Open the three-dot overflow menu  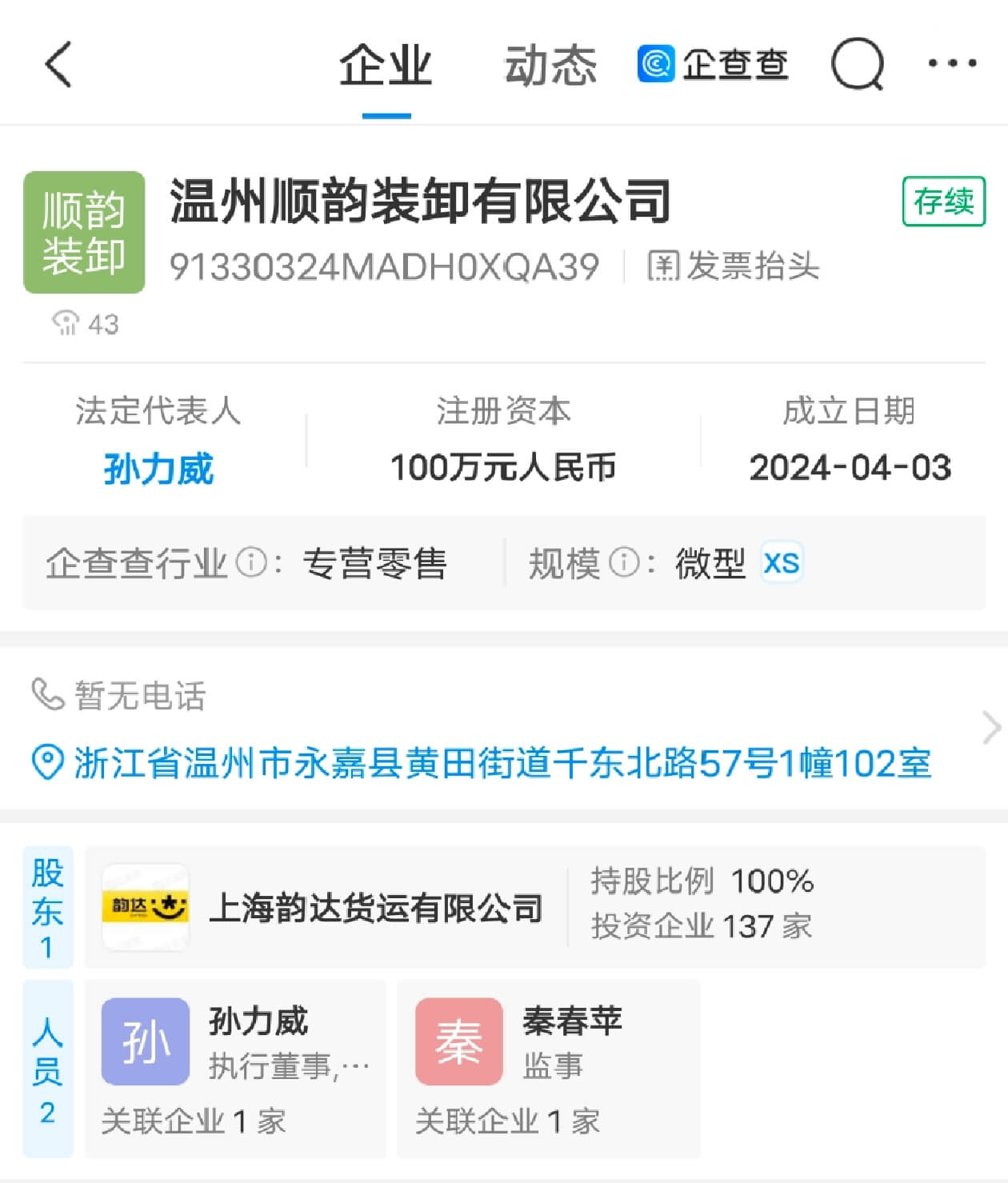(x=951, y=64)
